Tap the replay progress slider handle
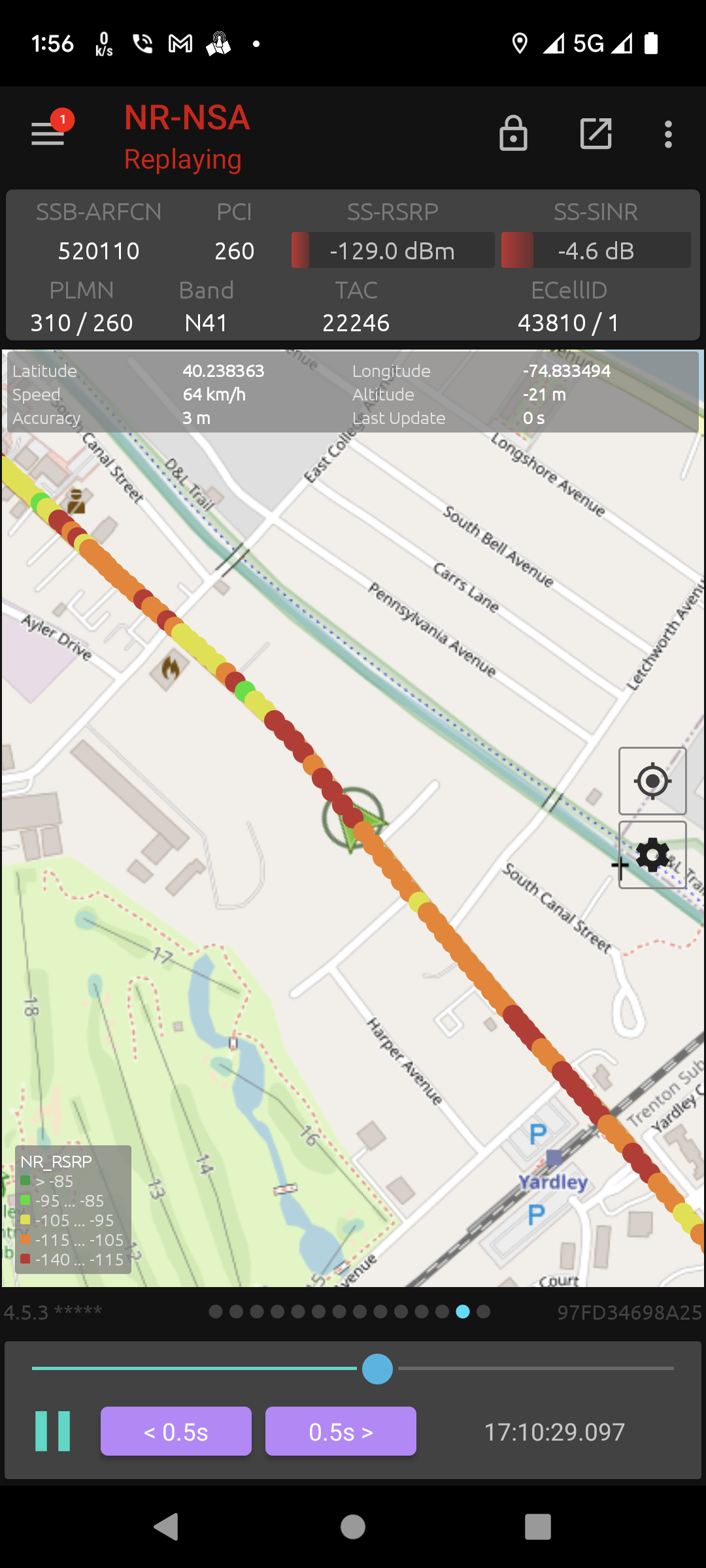Viewport: 706px width, 1568px height. 377,1368
